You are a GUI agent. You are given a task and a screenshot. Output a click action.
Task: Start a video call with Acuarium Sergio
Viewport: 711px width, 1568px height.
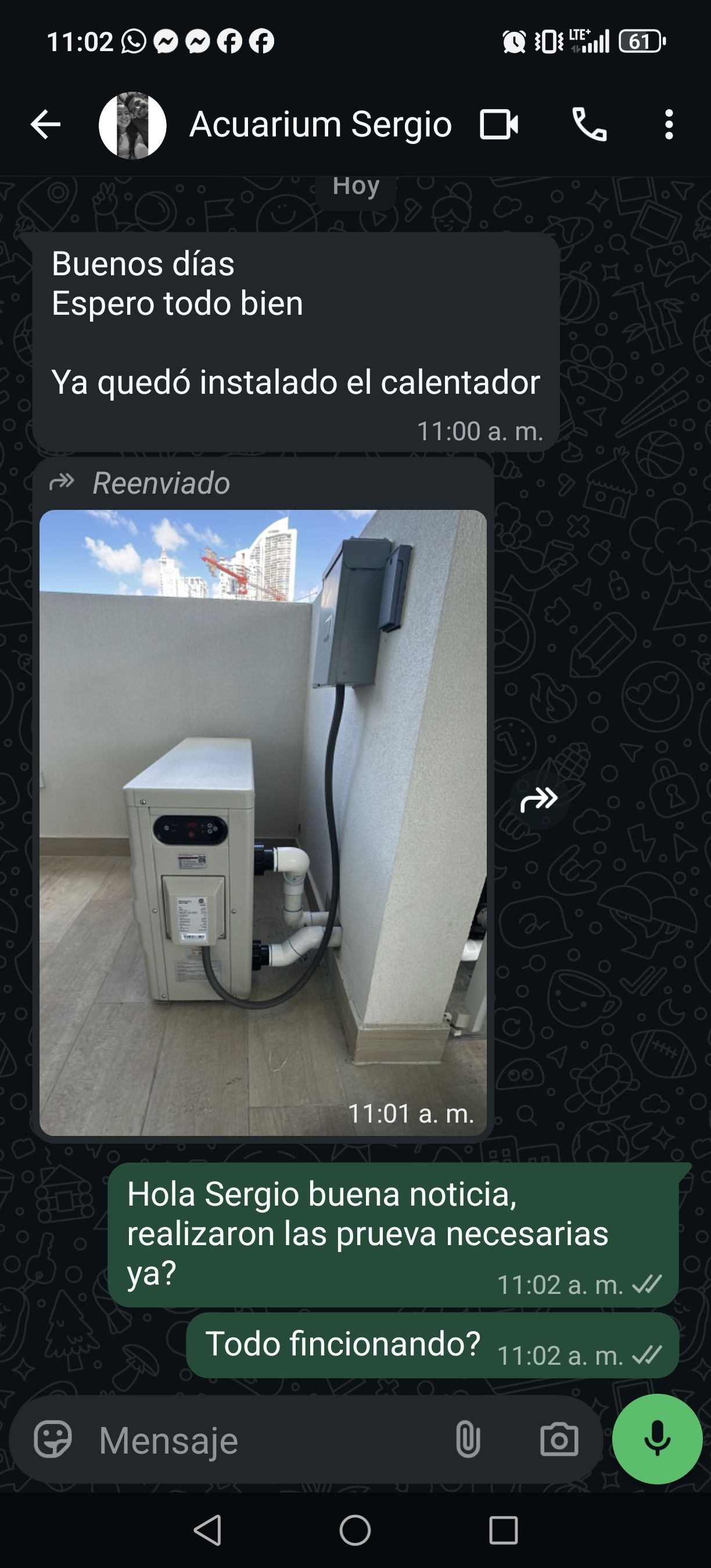coord(498,125)
